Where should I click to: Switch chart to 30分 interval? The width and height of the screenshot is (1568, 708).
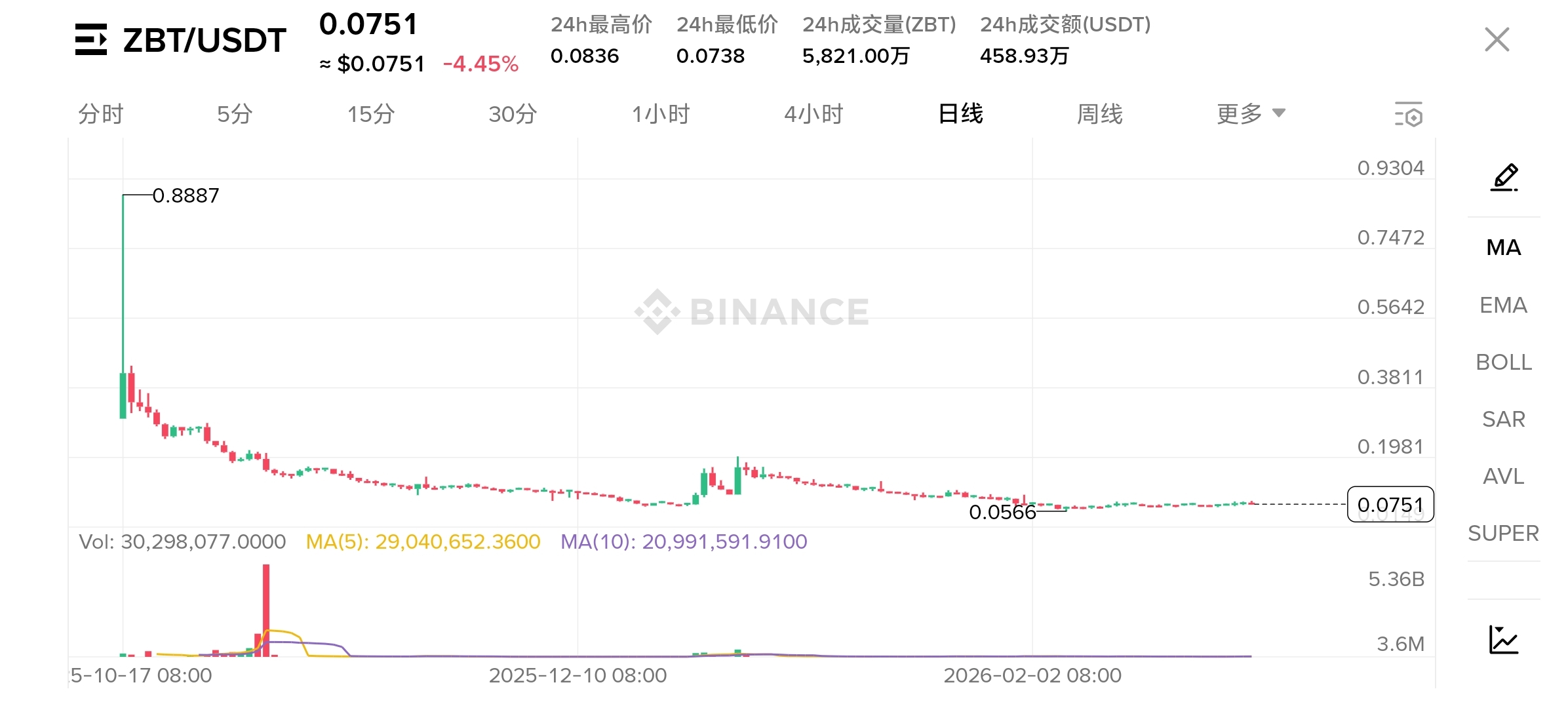[x=513, y=114]
